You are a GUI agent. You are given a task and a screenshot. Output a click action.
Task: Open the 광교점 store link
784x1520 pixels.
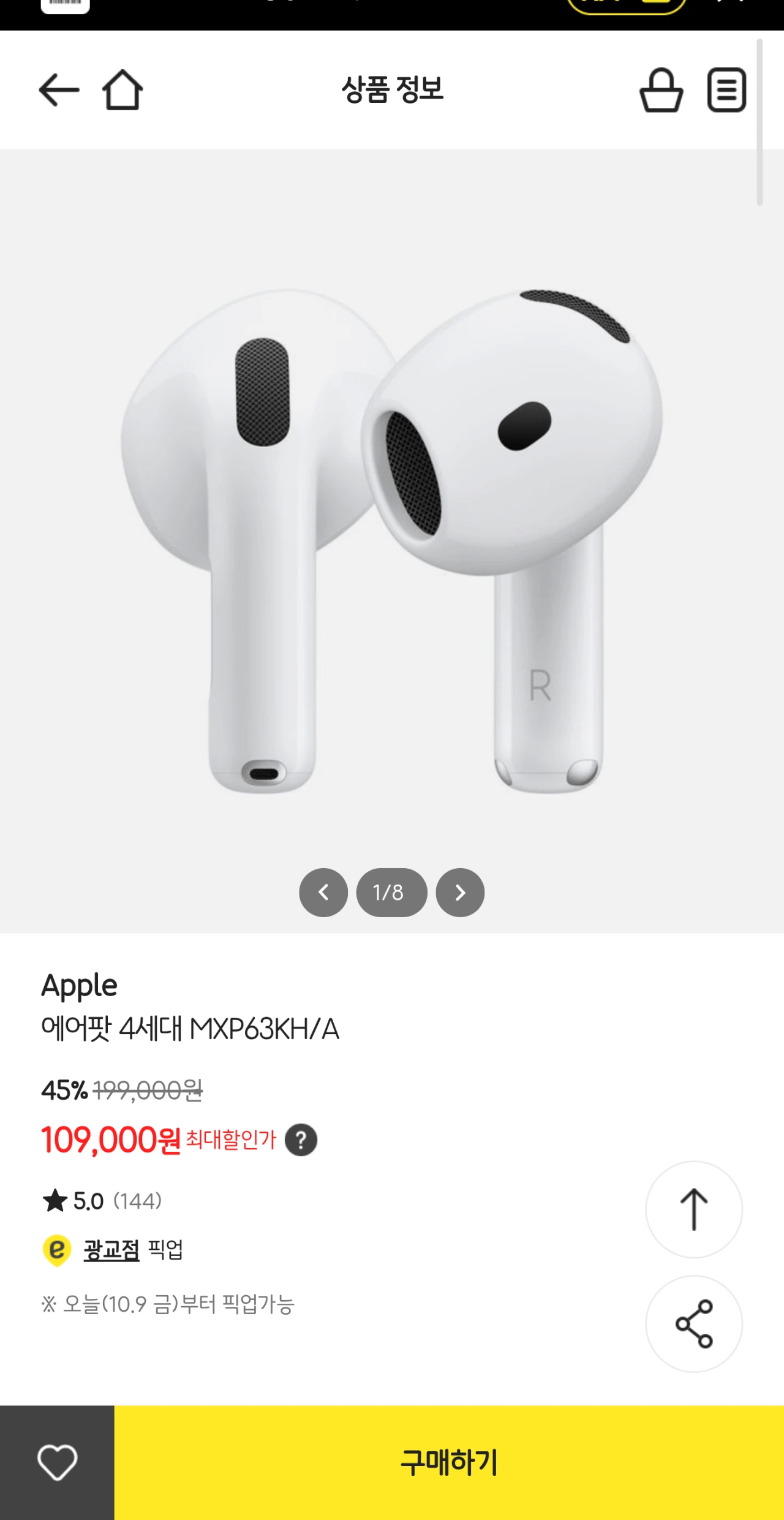tap(111, 1249)
